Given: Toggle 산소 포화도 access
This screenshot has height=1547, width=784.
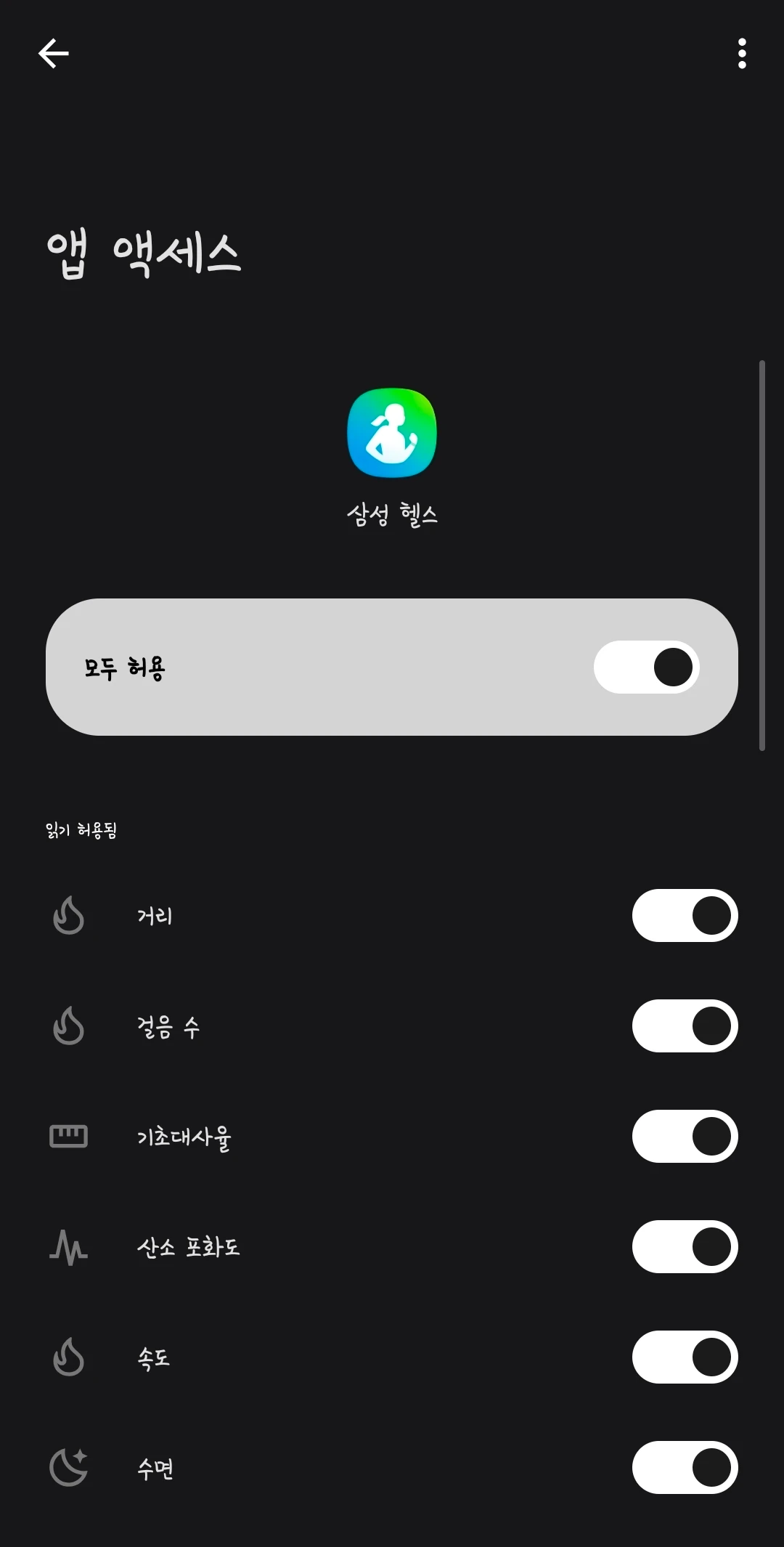Looking at the screenshot, I should [x=685, y=1247].
